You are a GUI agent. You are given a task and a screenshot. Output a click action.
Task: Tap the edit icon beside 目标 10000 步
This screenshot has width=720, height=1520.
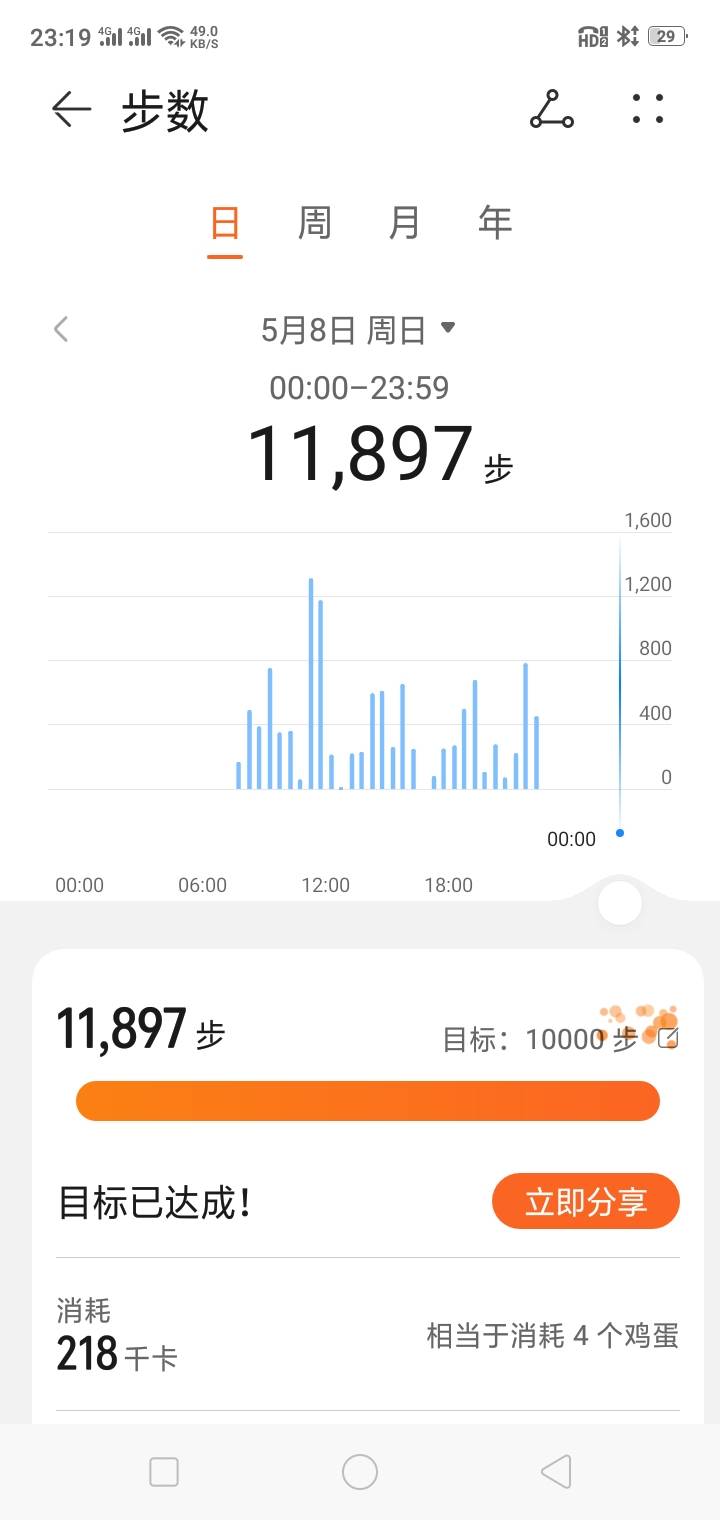coord(669,1039)
